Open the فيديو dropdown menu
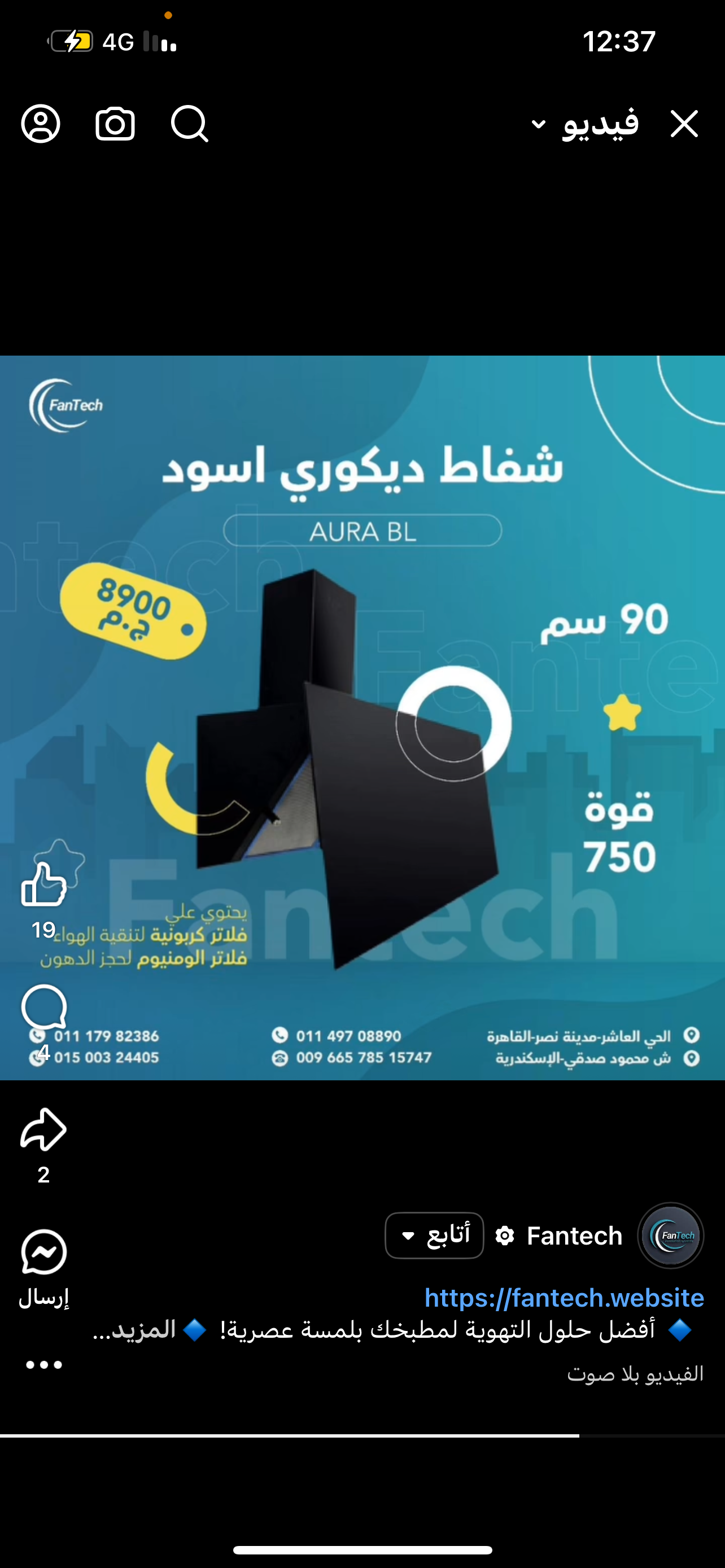725x1568 pixels. click(586, 124)
